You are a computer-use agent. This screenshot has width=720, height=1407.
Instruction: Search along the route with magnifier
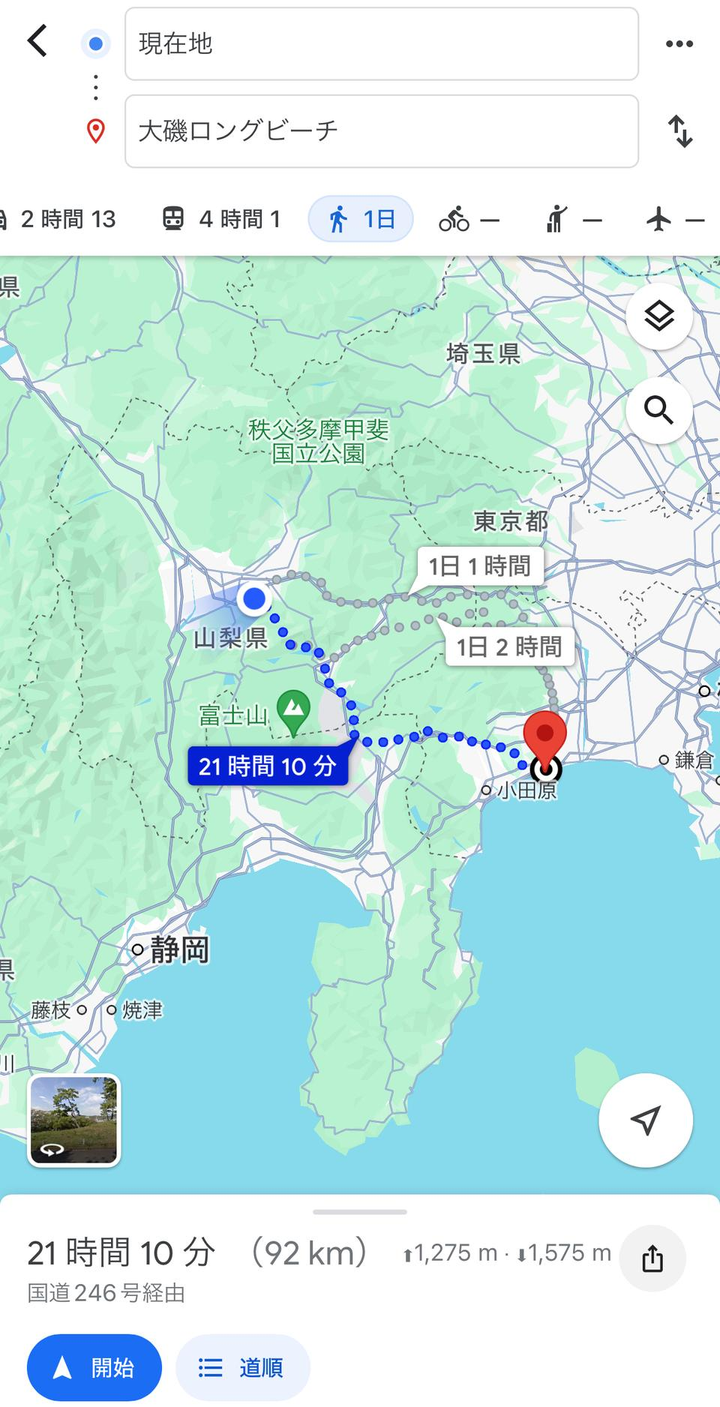(659, 410)
